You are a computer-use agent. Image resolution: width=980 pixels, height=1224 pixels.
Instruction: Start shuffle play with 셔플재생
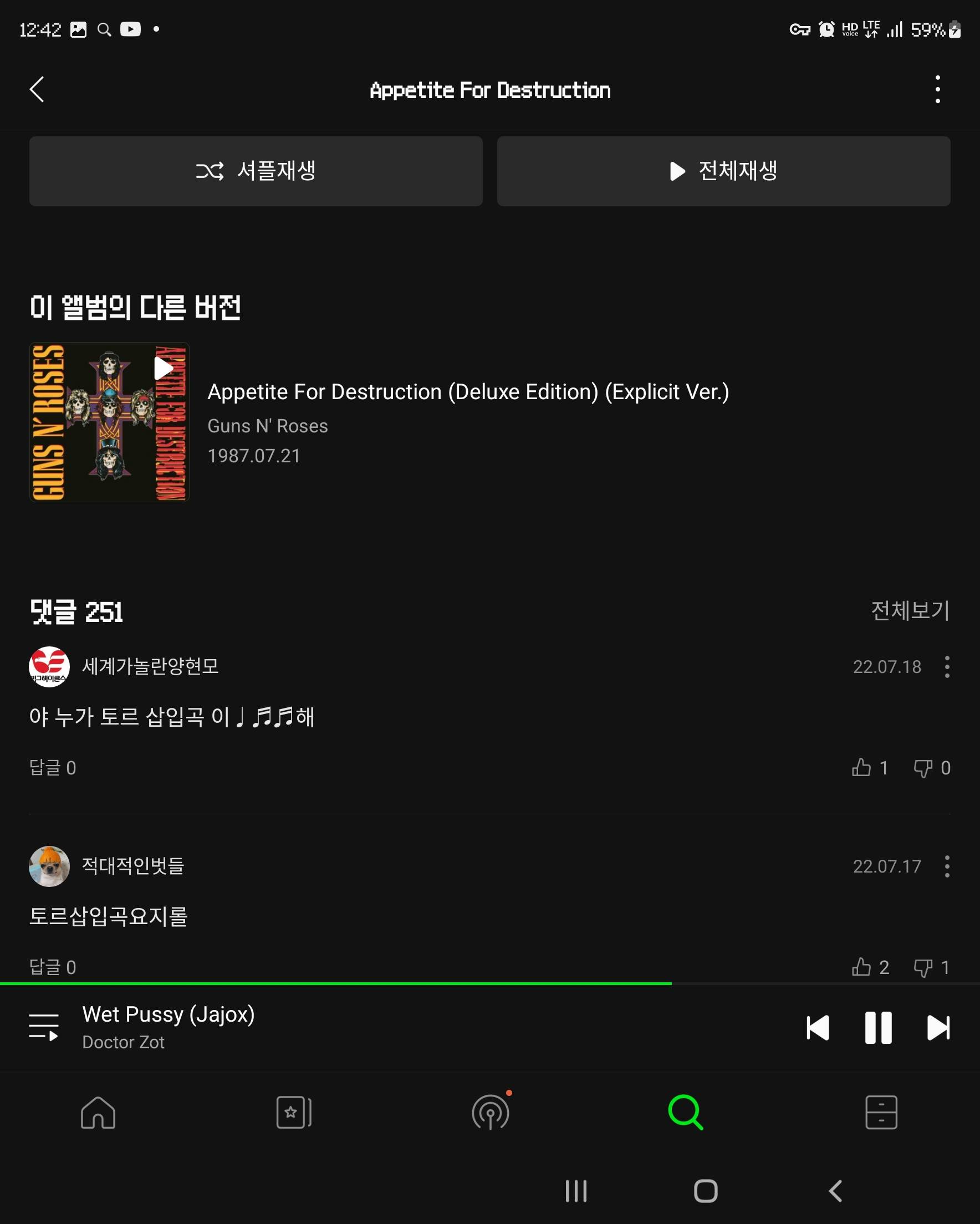256,171
